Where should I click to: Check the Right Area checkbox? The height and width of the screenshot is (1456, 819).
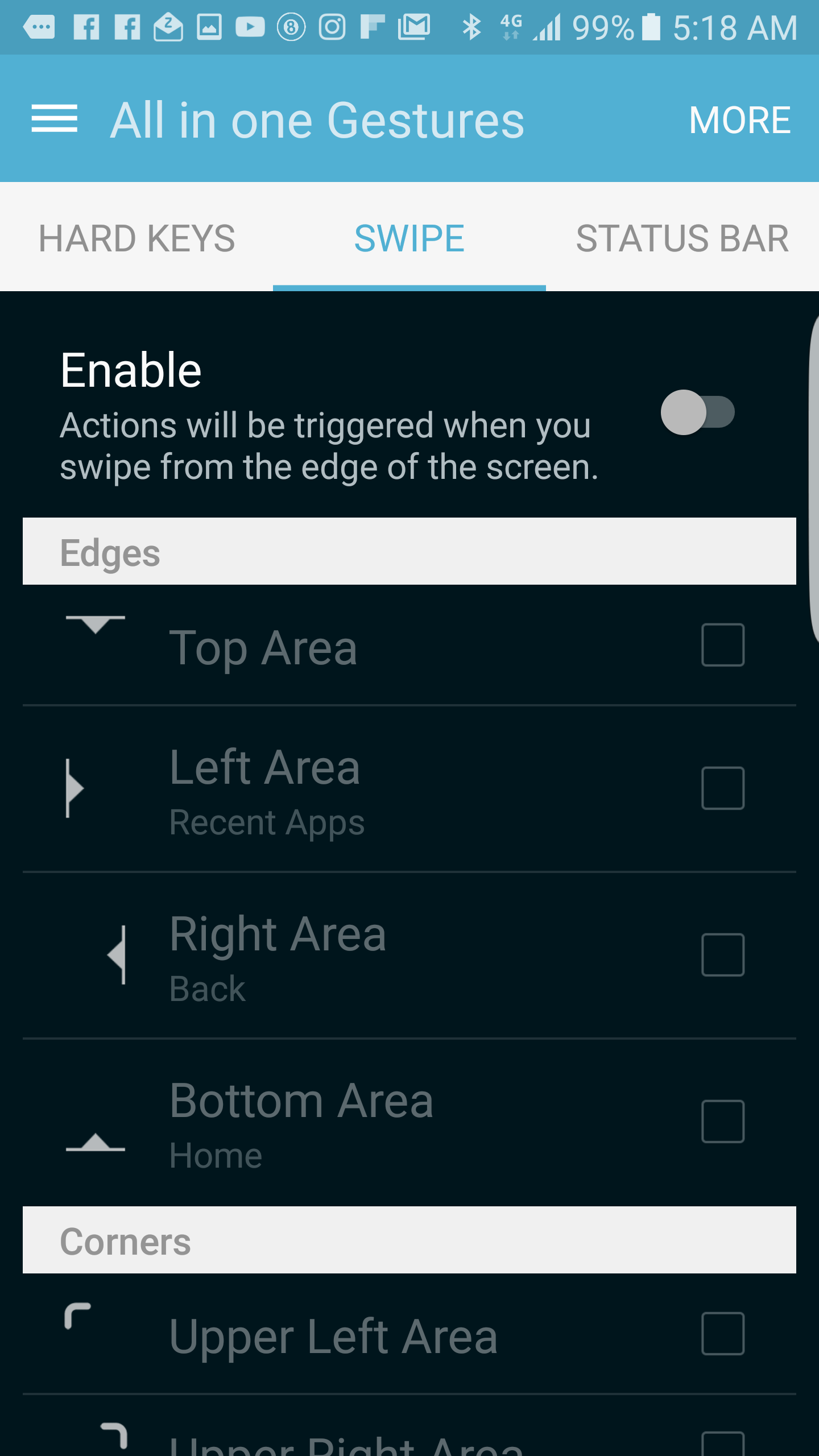click(x=722, y=955)
